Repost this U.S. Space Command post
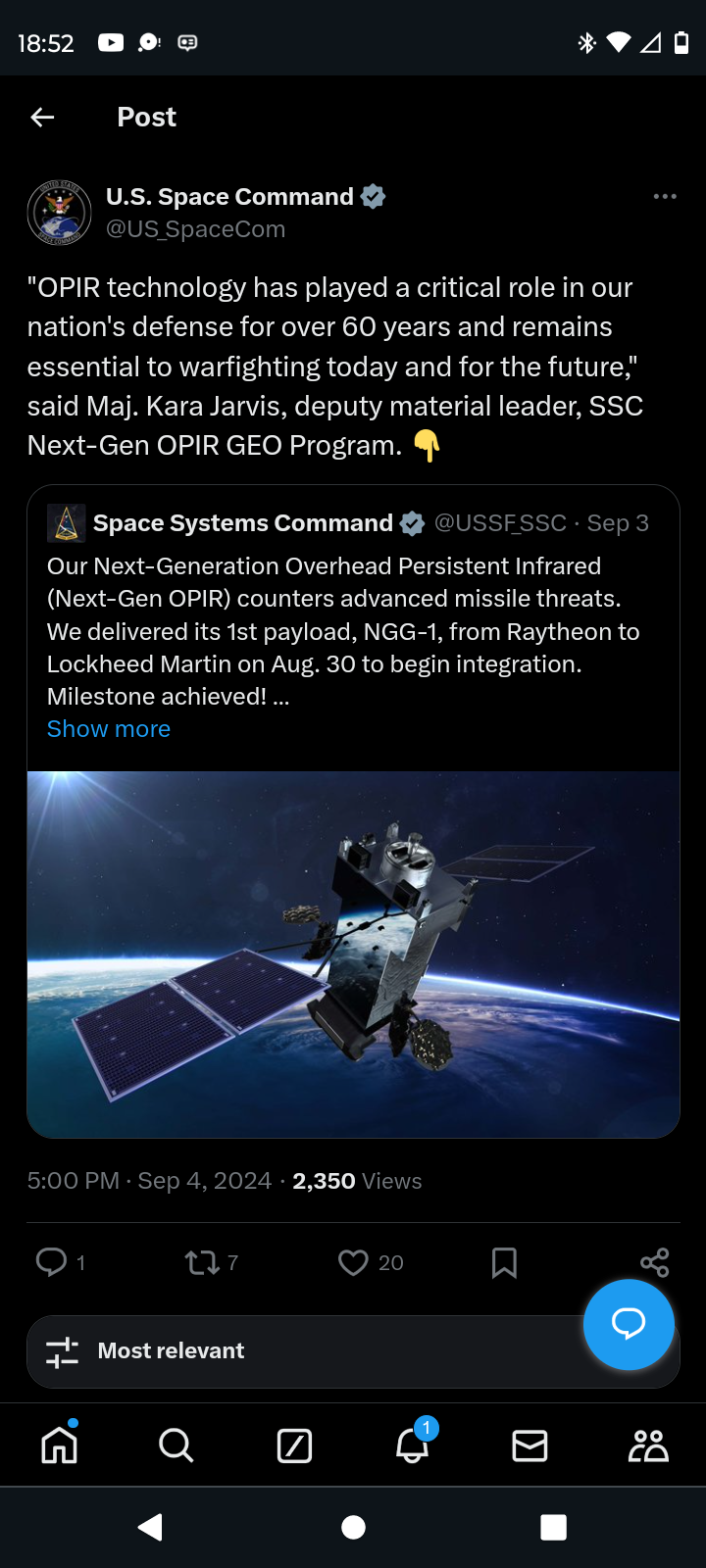 (x=203, y=1262)
